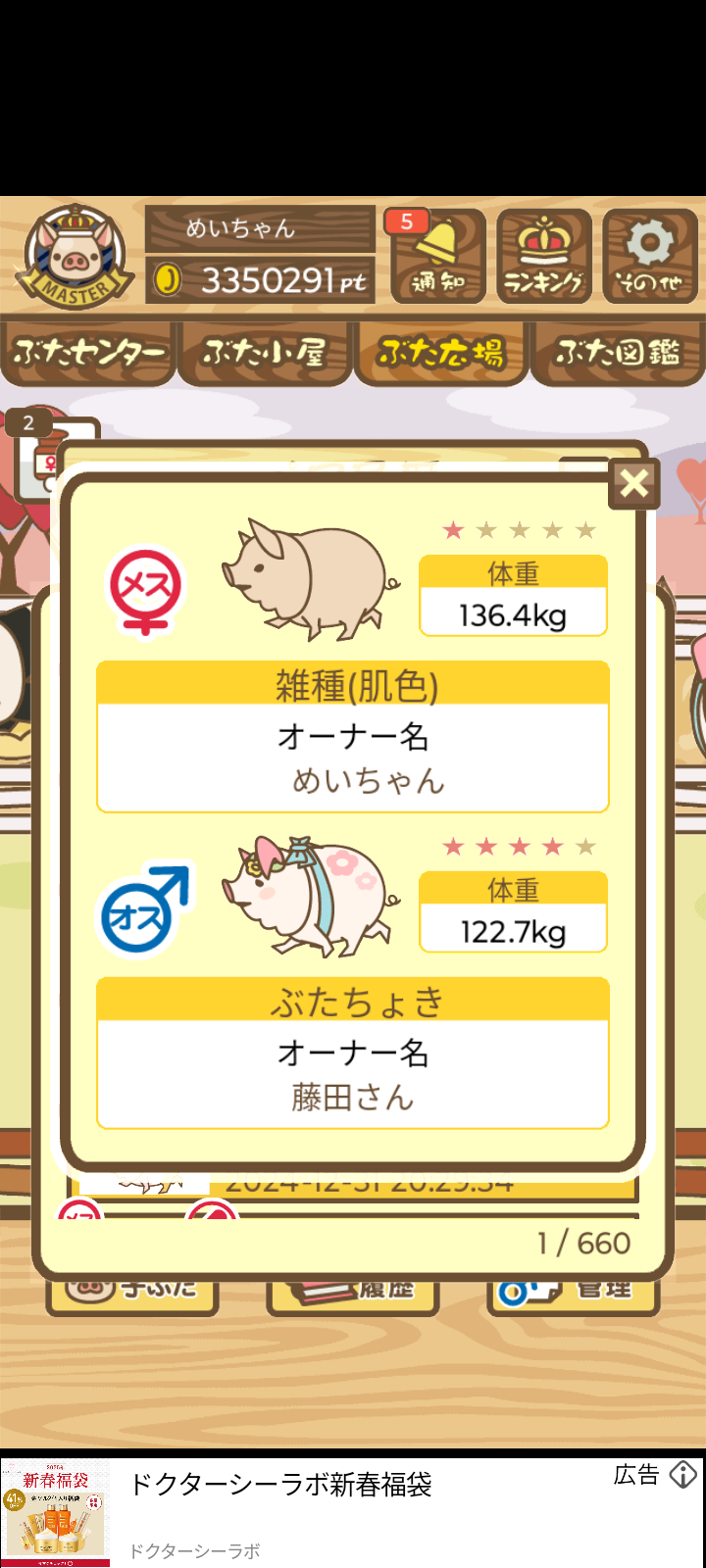
Task: Open the 通知 notifications bell
Action: point(438,257)
